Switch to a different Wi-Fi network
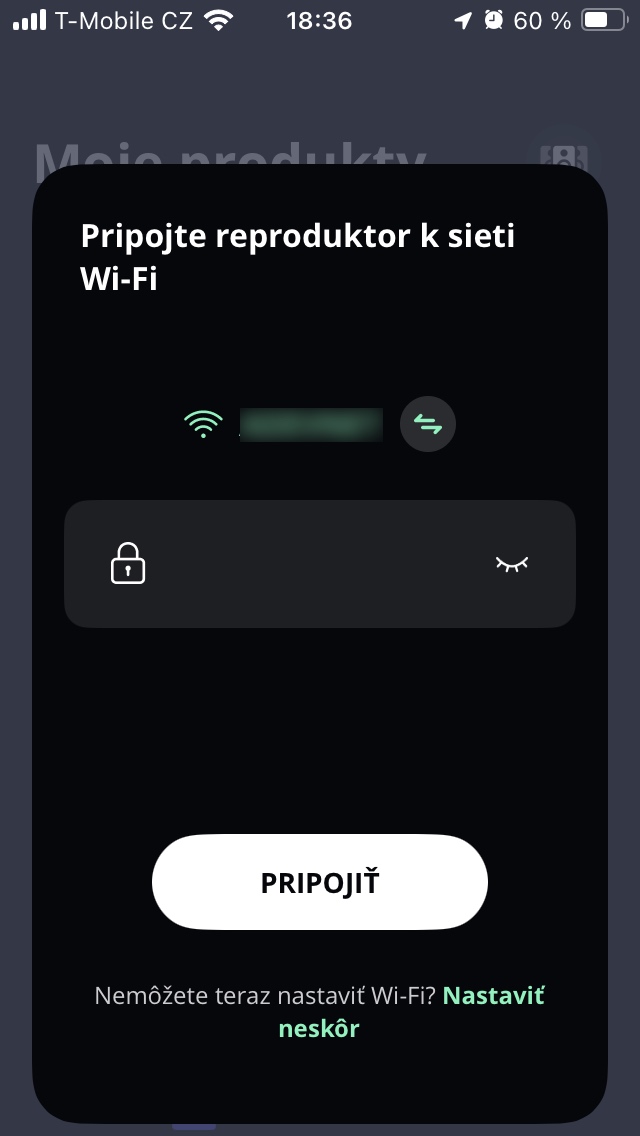 [428, 425]
